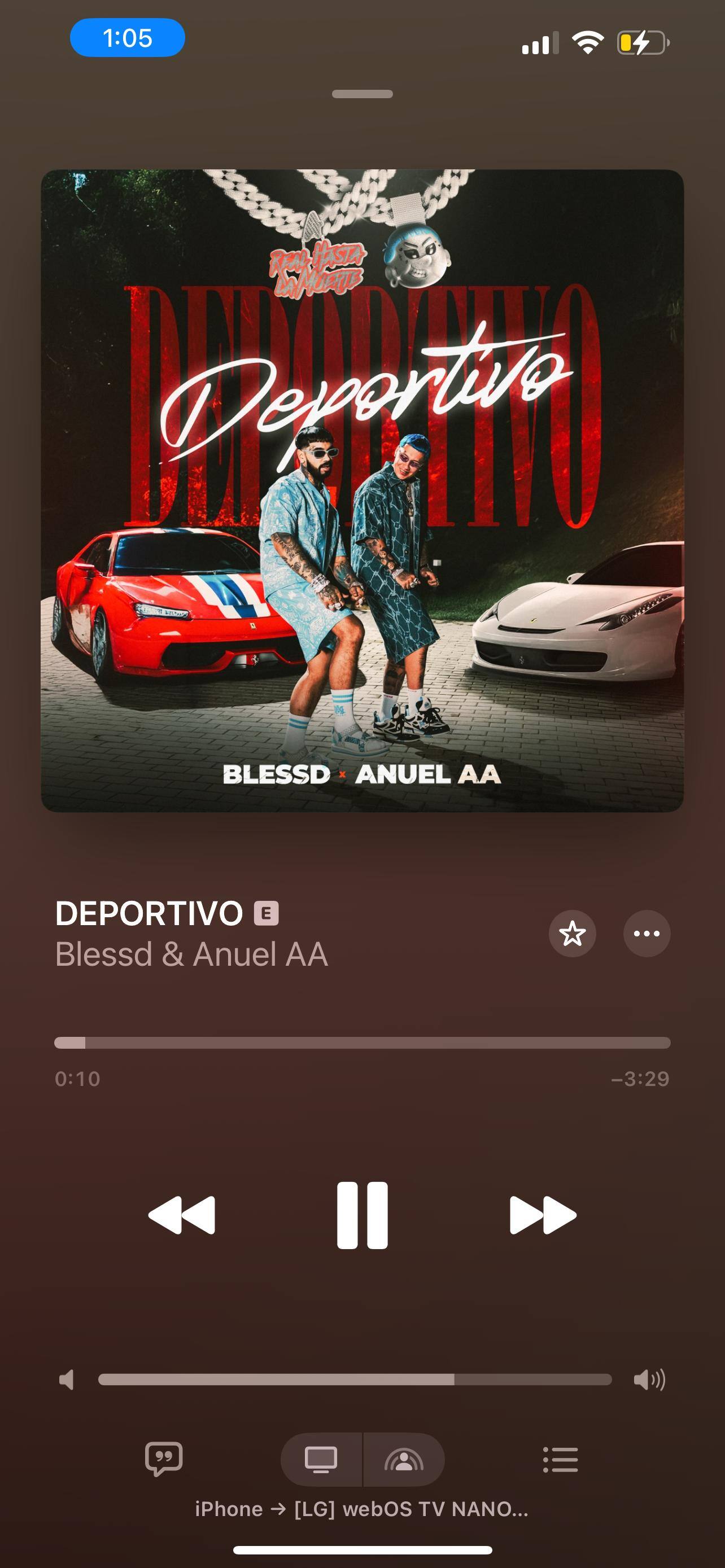Image resolution: width=725 pixels, height=1568 pixels.
Task: Tap the playback progress bar to seek
Action: click(362, 1043)
